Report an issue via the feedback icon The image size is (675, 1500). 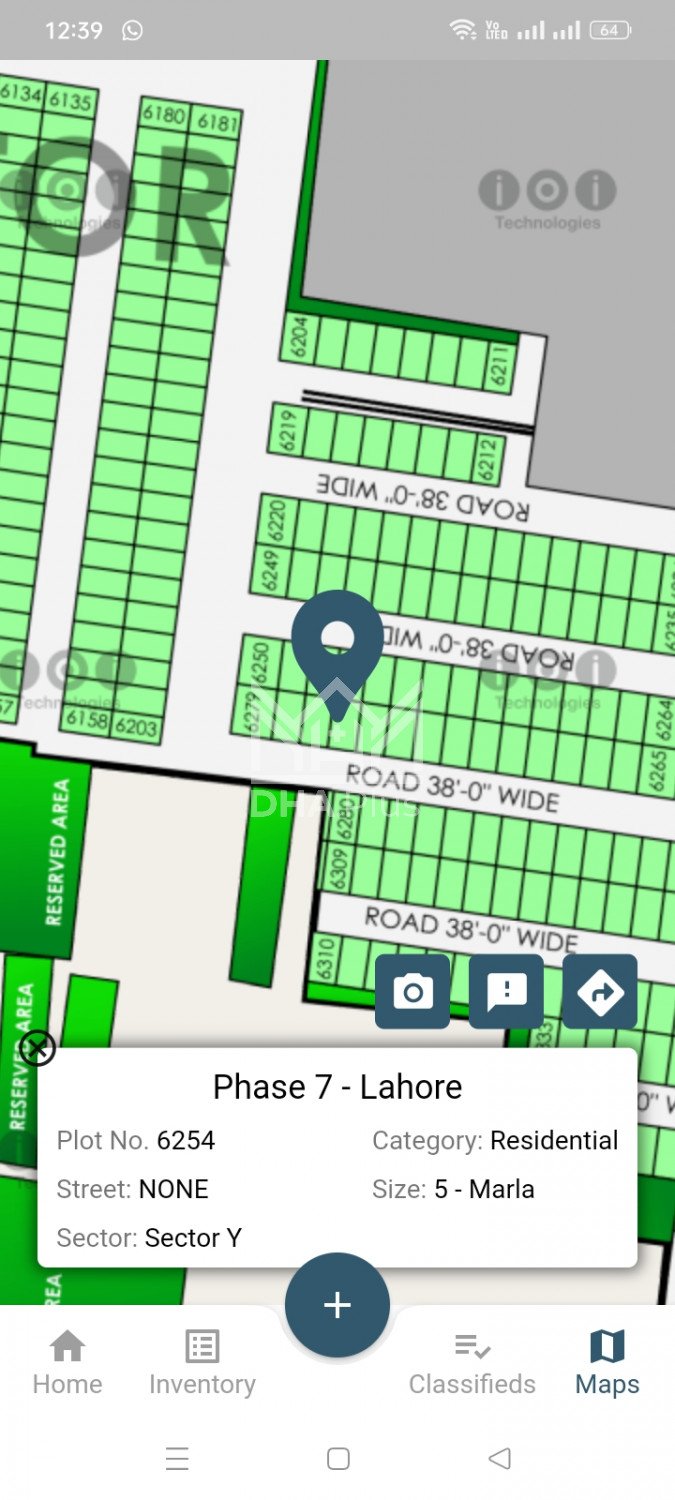click(506, 992)
